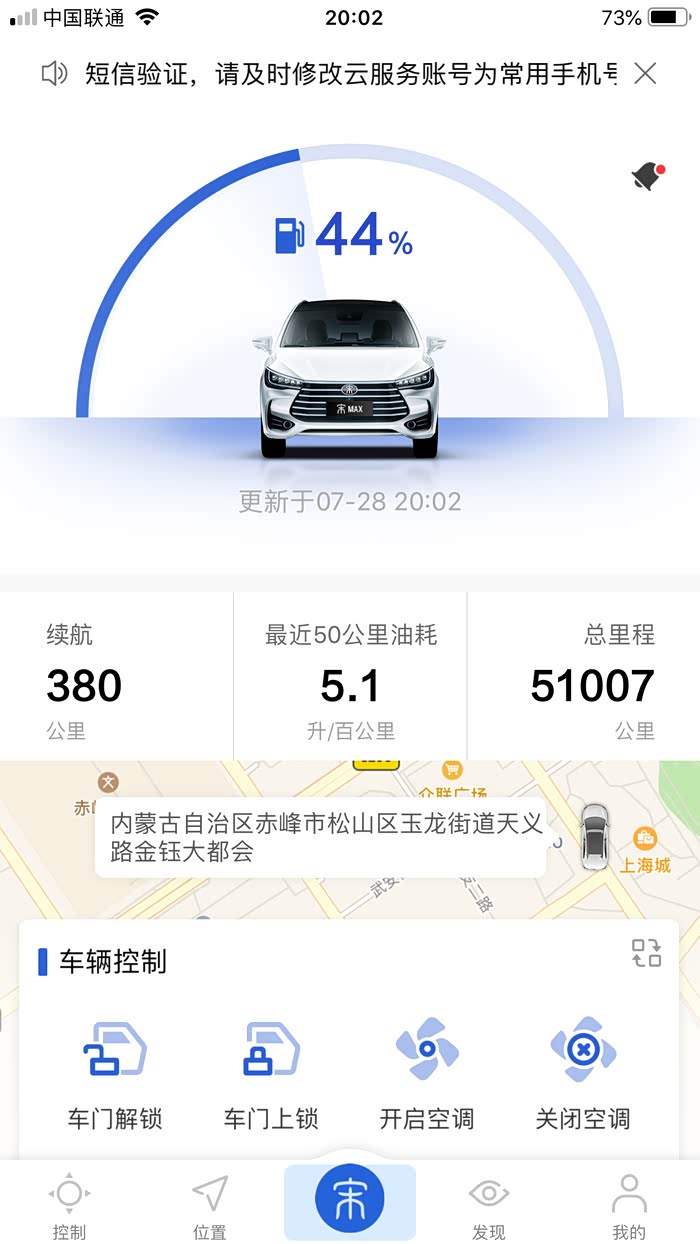Switch to the 我的 profile tab
Screen dimensions: 700x1244
click(629, 1205)
